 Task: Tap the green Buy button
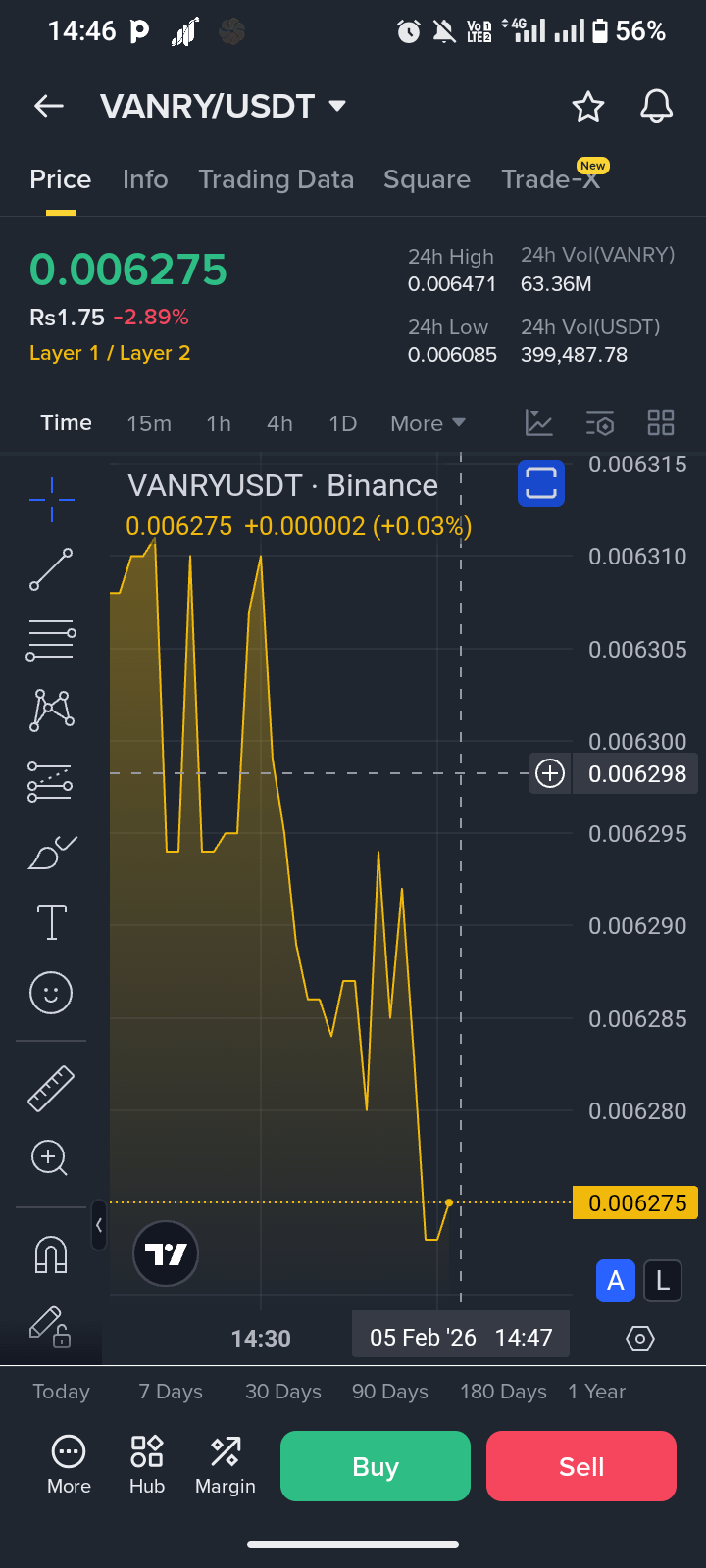click(376, 1466)
